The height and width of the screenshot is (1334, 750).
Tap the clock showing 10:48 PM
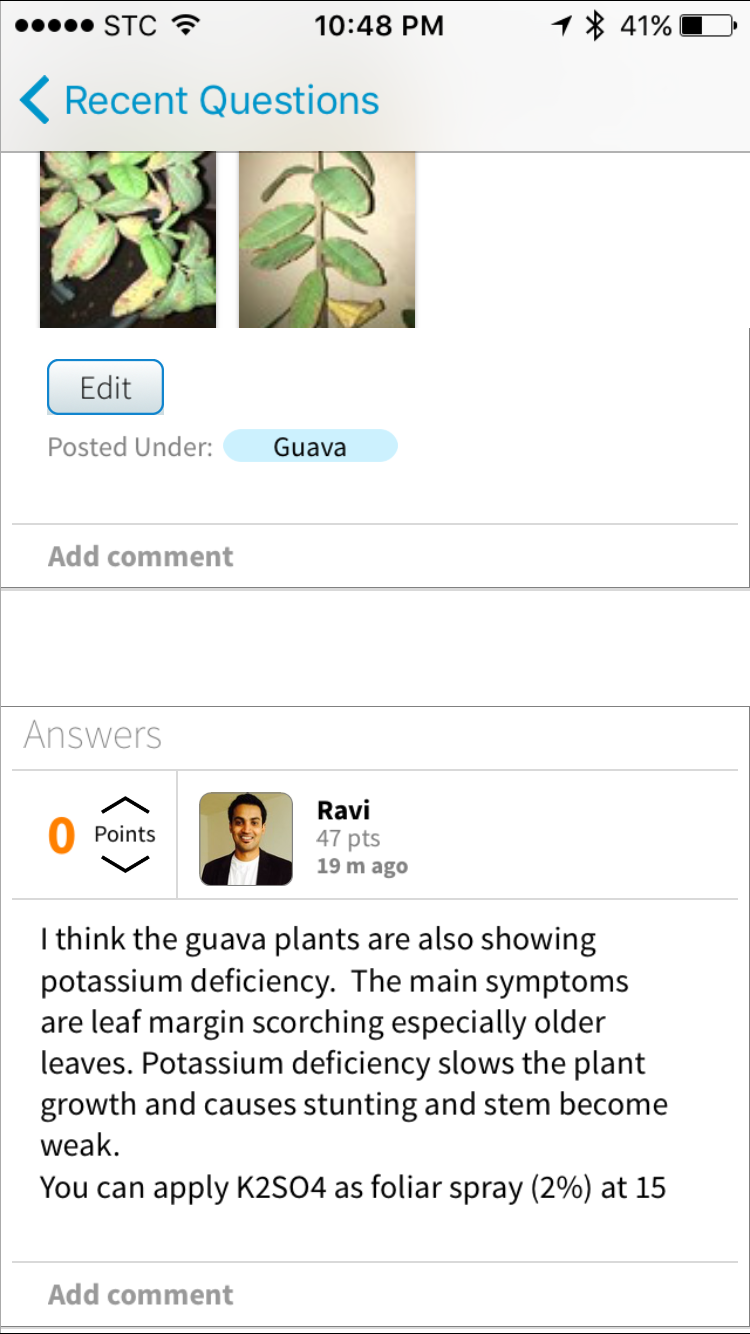click(x=379, y=25)
